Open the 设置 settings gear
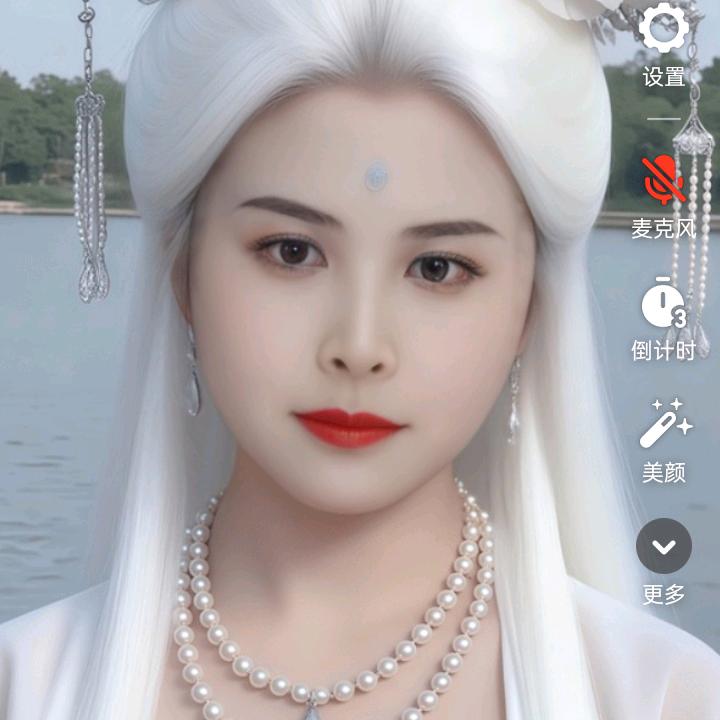 tap(664, 30)
